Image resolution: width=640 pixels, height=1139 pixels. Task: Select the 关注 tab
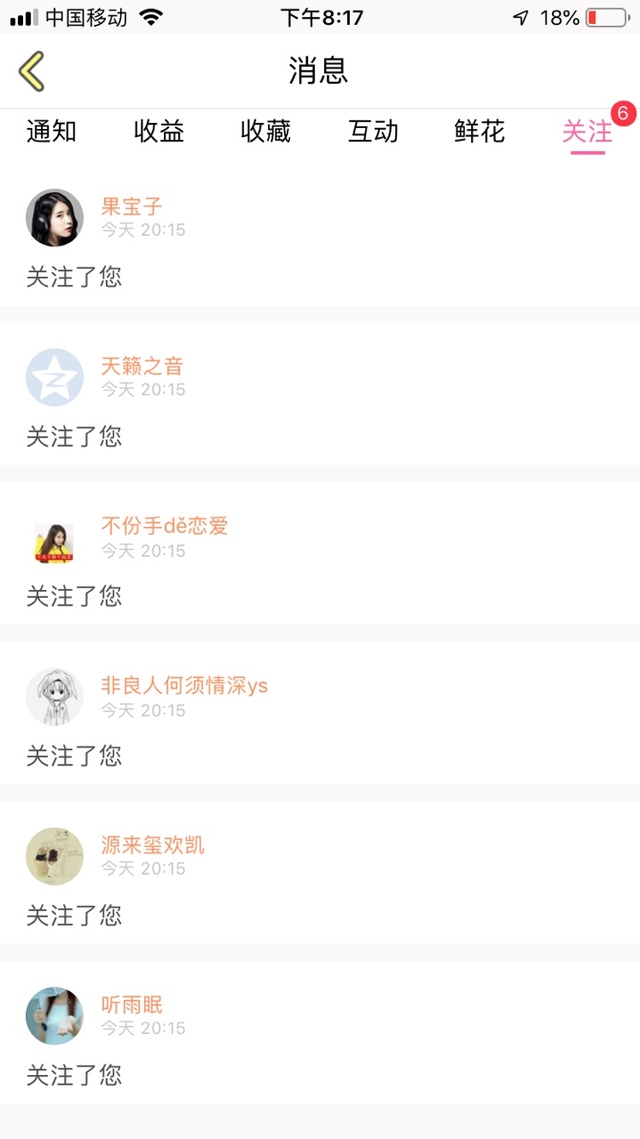(587, 131)
